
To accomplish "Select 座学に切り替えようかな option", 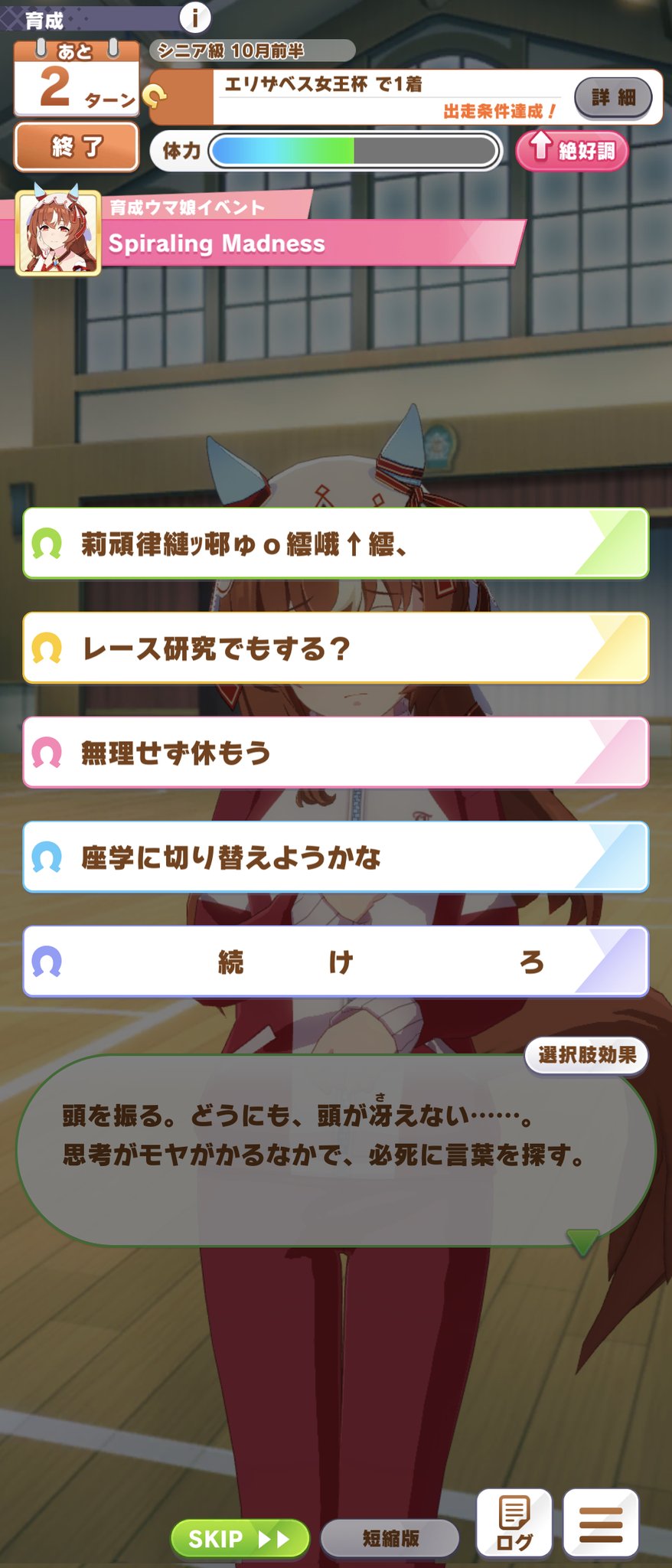I will point(335,857).
